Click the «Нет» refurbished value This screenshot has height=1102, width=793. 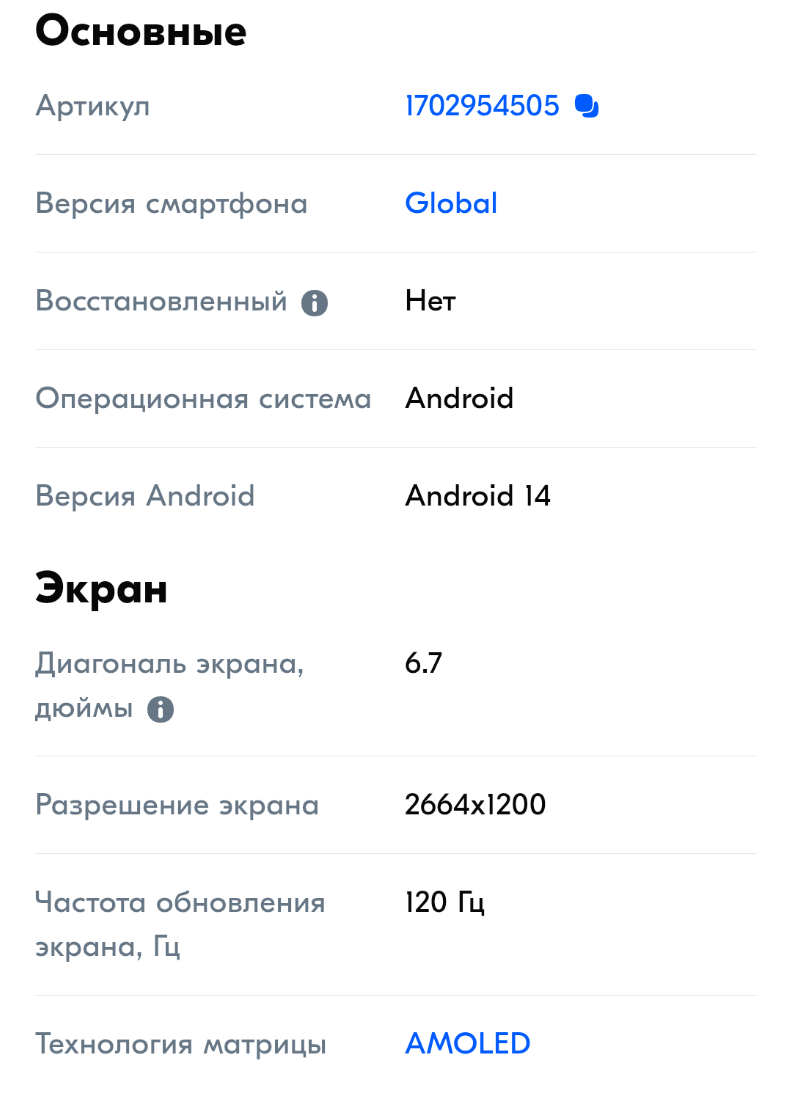(x=429, y=300)
